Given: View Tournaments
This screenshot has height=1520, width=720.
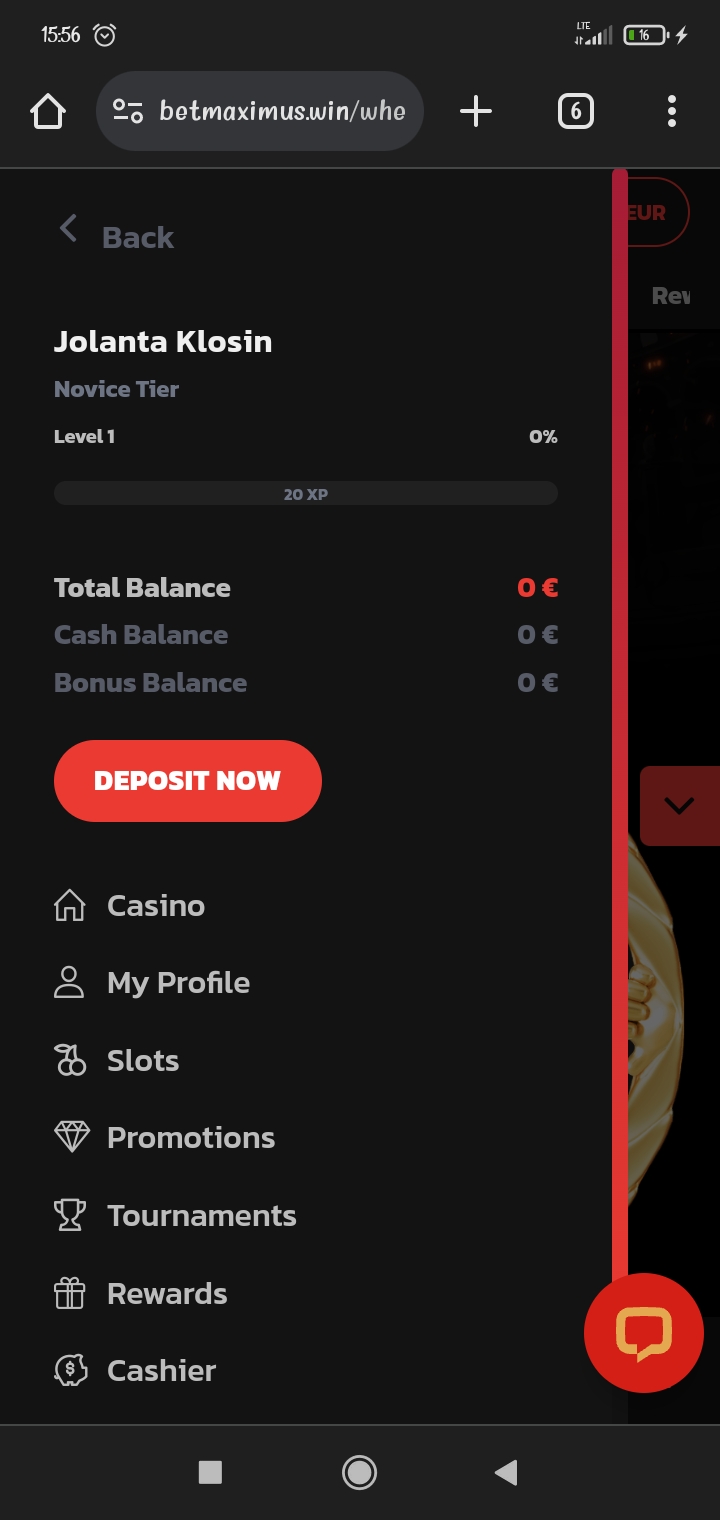Looking at the screenshot, I should [x=201, y=1216].
